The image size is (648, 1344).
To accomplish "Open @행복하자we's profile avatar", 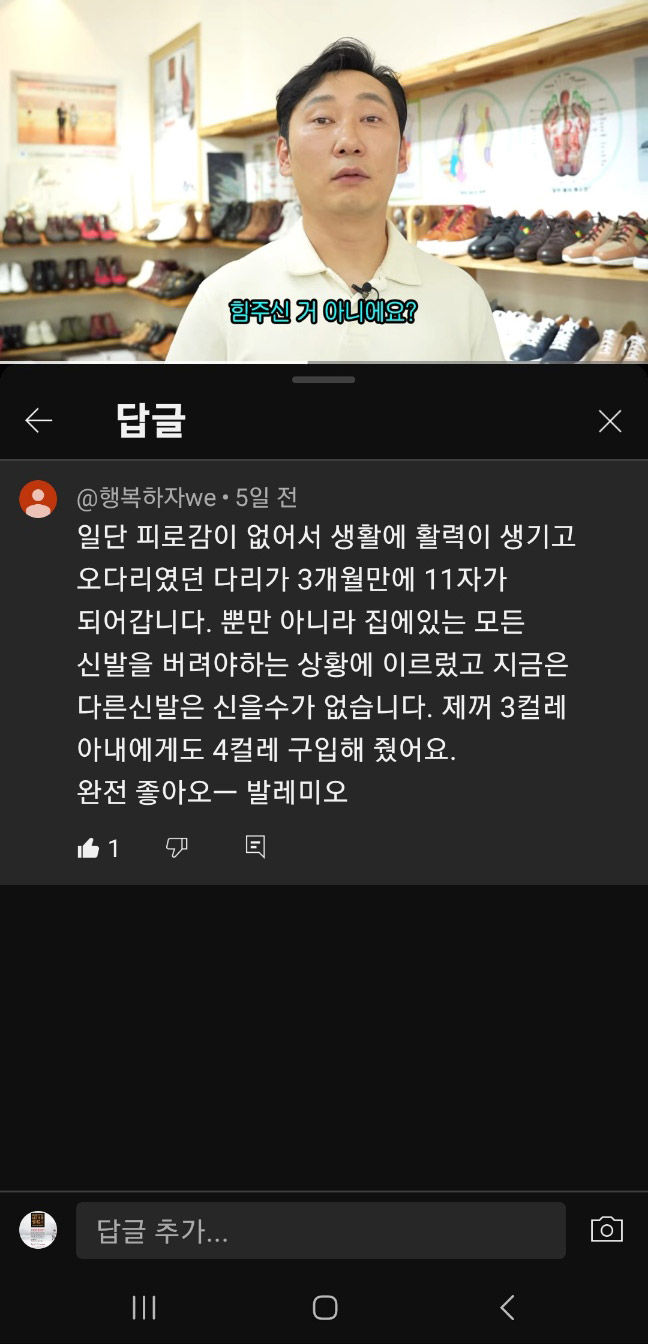I will [x=38, y=499].
